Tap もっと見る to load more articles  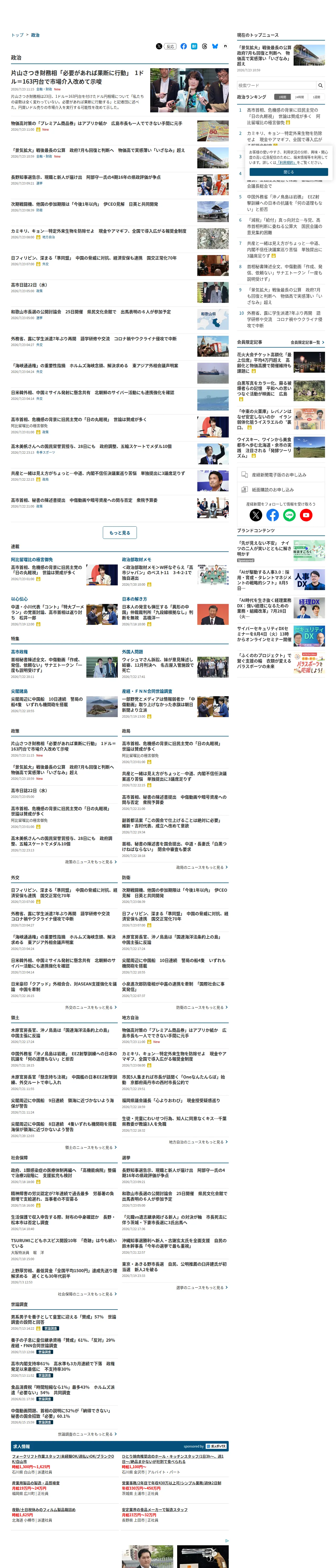[120, 533]
